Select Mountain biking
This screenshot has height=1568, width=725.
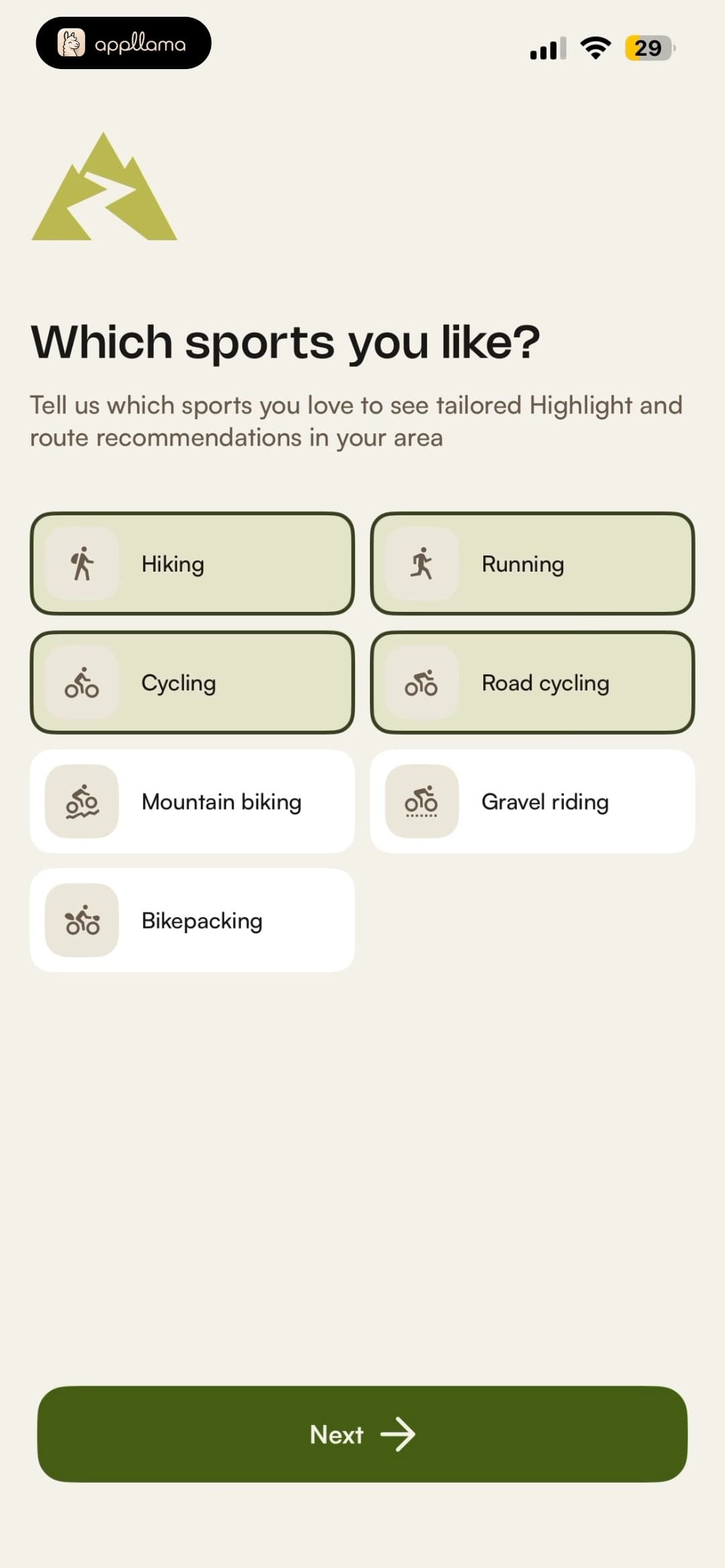(192, 801)
